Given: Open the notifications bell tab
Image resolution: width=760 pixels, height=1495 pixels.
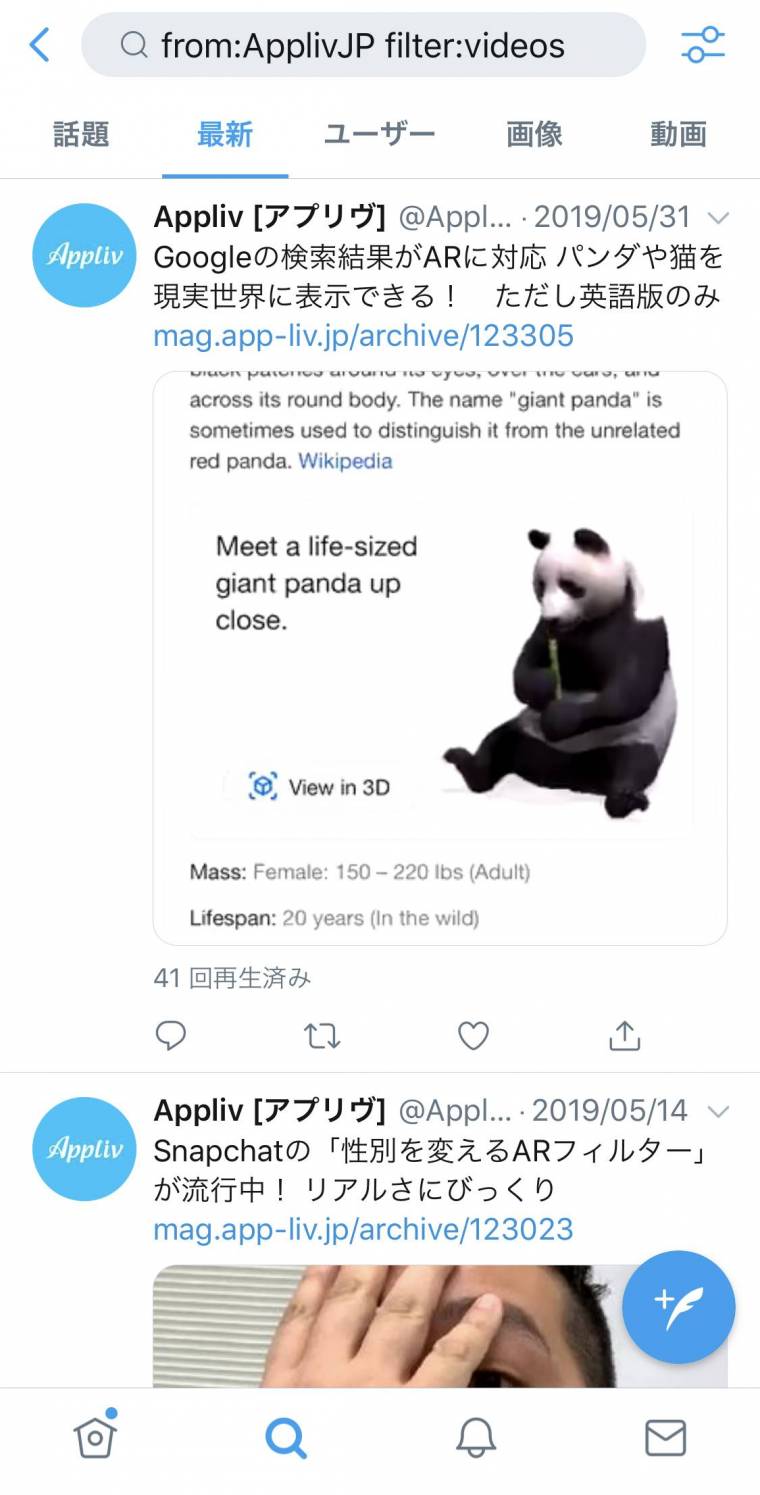Looking at the screenshot, I should (476, 1438).
